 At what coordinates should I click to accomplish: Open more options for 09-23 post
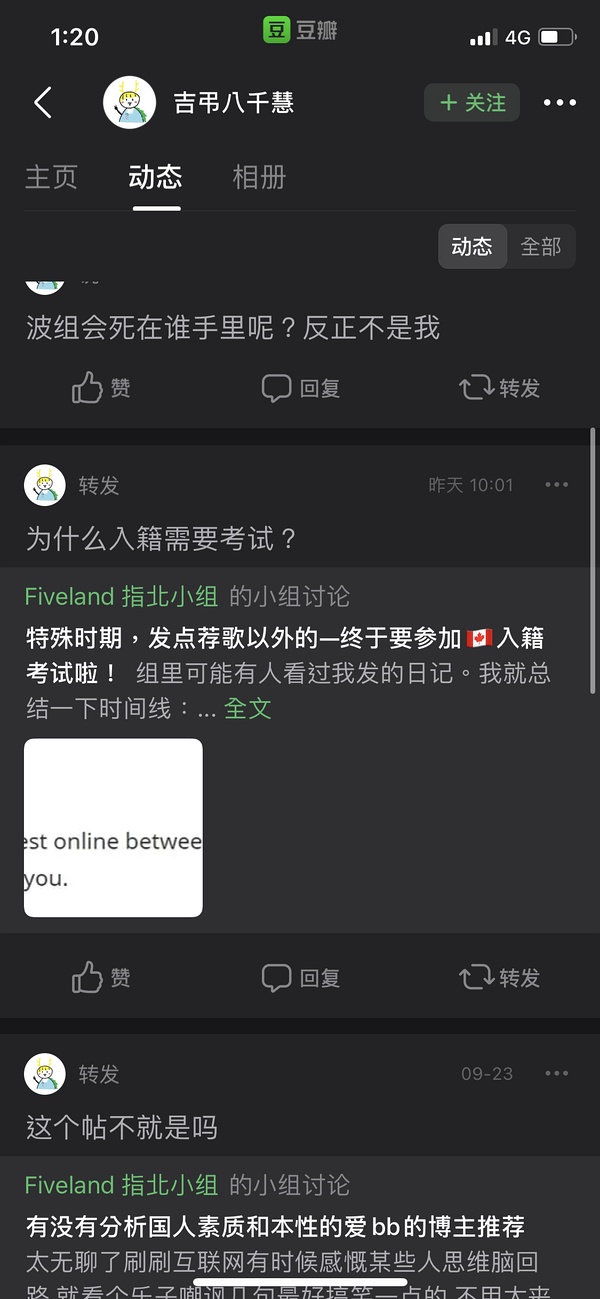point(556,1073)
